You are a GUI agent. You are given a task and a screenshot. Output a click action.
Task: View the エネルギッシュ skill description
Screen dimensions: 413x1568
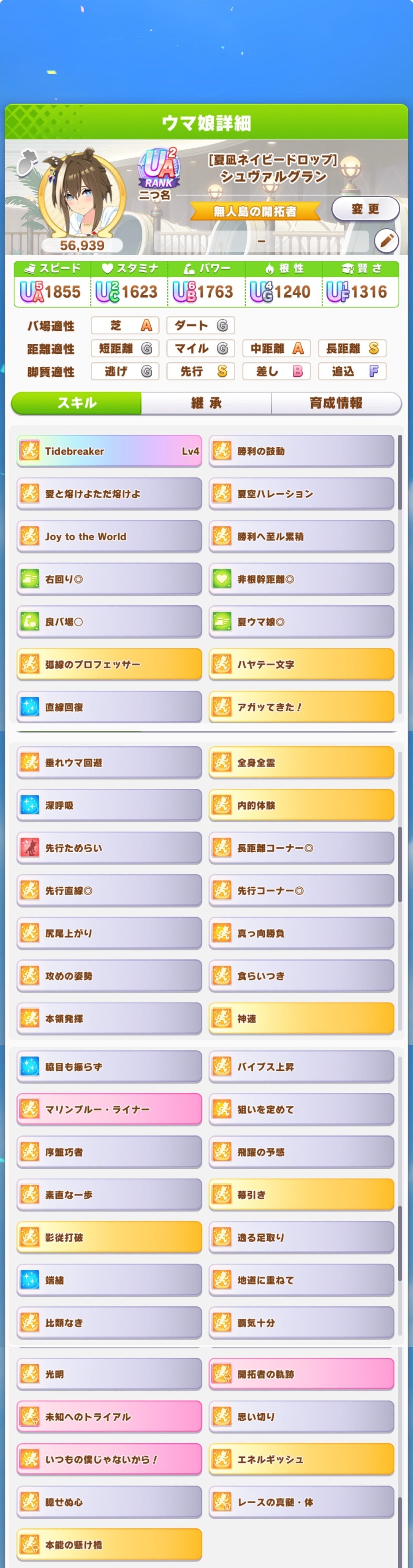302,1459
